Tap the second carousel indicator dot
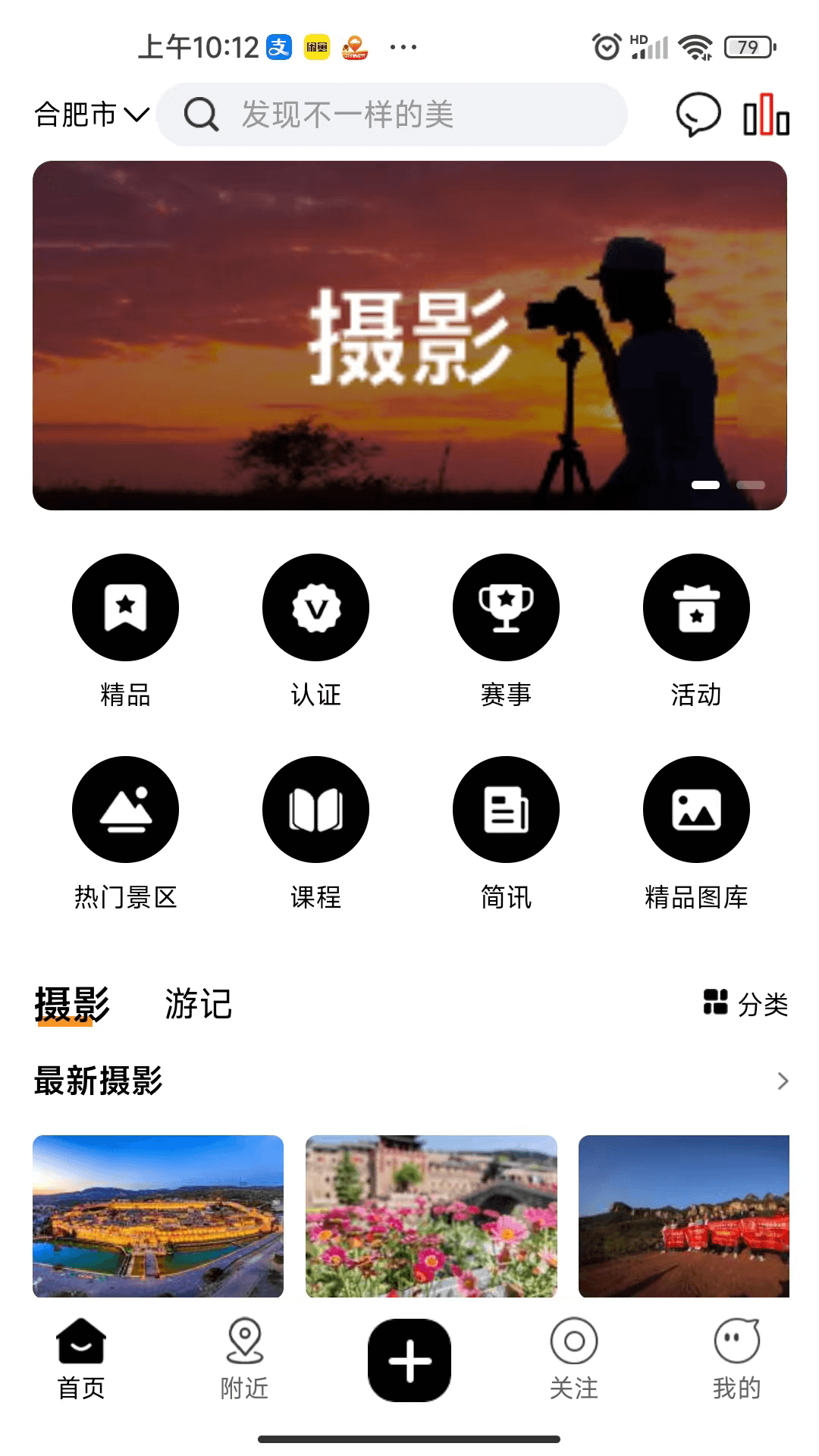 pyautogui.click(x=749, y=484)
